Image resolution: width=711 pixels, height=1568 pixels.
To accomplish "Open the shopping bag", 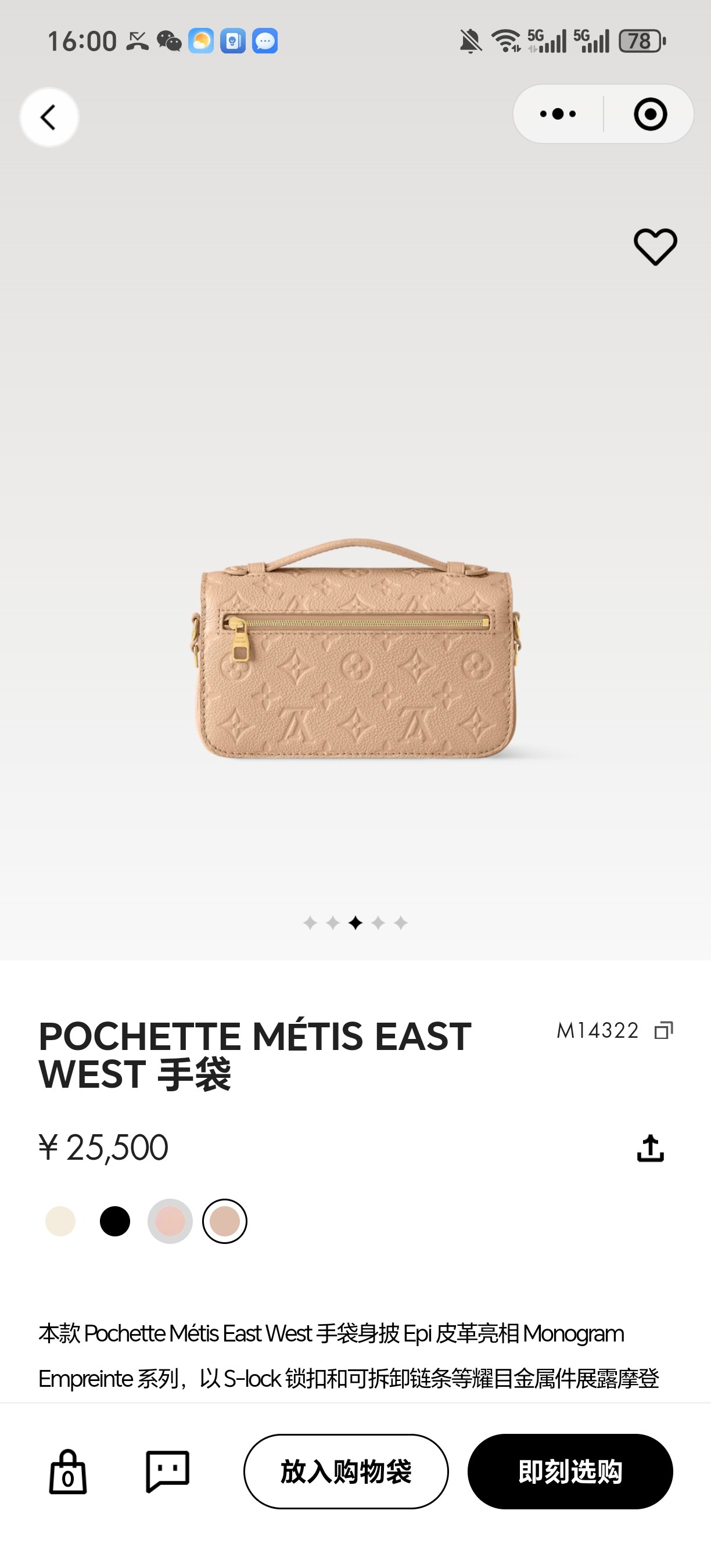I will click(67, 1472).
